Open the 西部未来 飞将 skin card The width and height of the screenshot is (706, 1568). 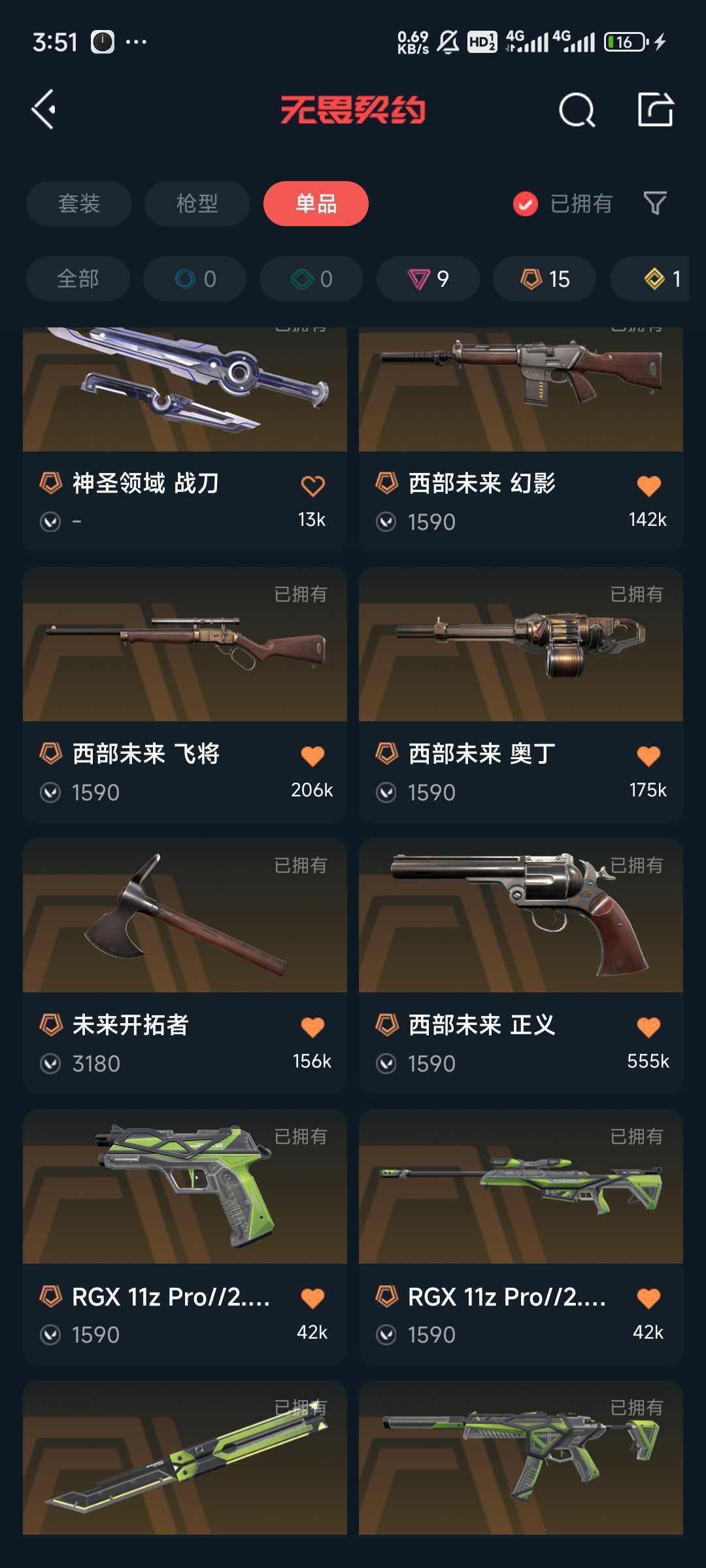185,694
